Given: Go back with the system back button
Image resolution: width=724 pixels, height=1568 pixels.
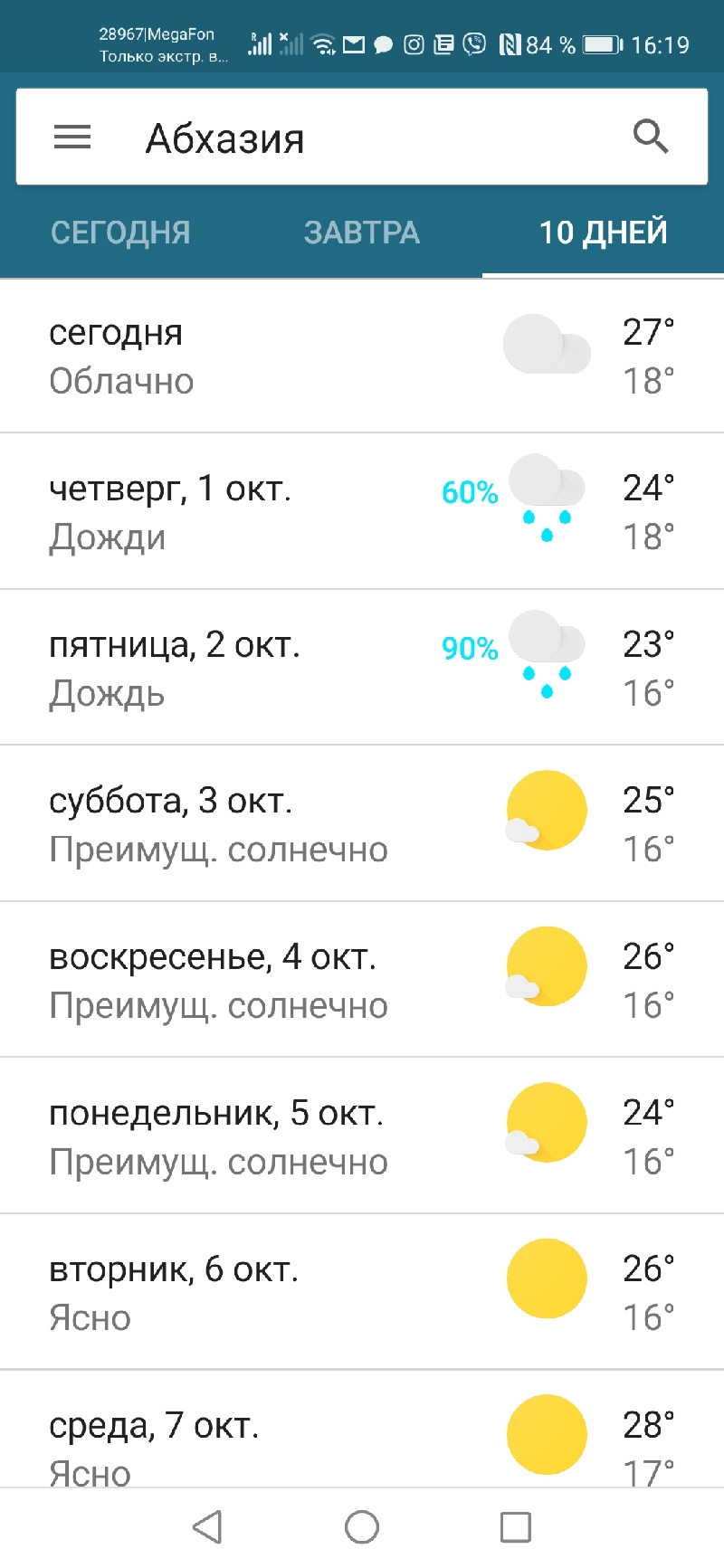Looking at the screenshot, I should [x=207, y=1527].
